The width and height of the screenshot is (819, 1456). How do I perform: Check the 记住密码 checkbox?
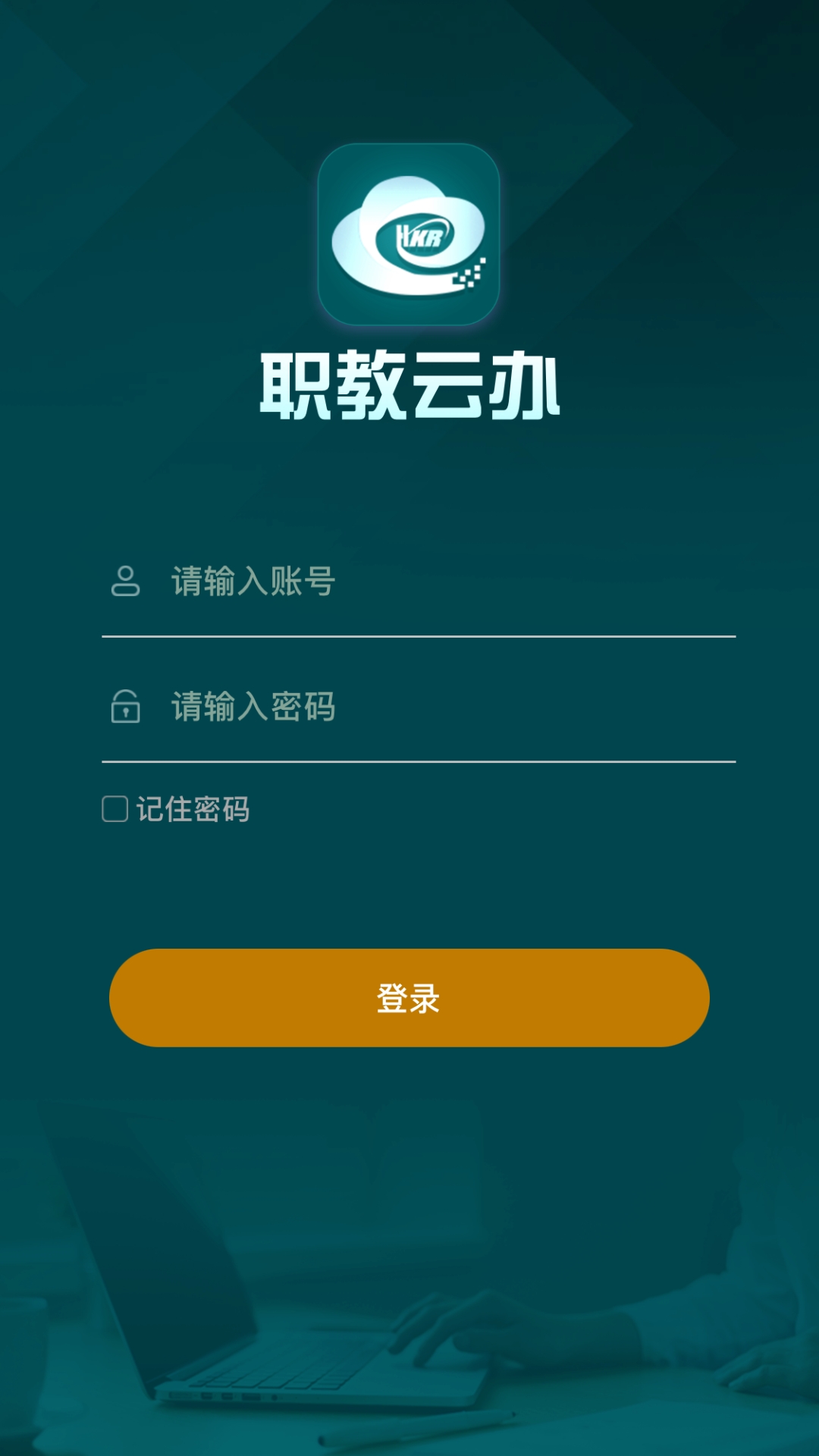[115, 809]
